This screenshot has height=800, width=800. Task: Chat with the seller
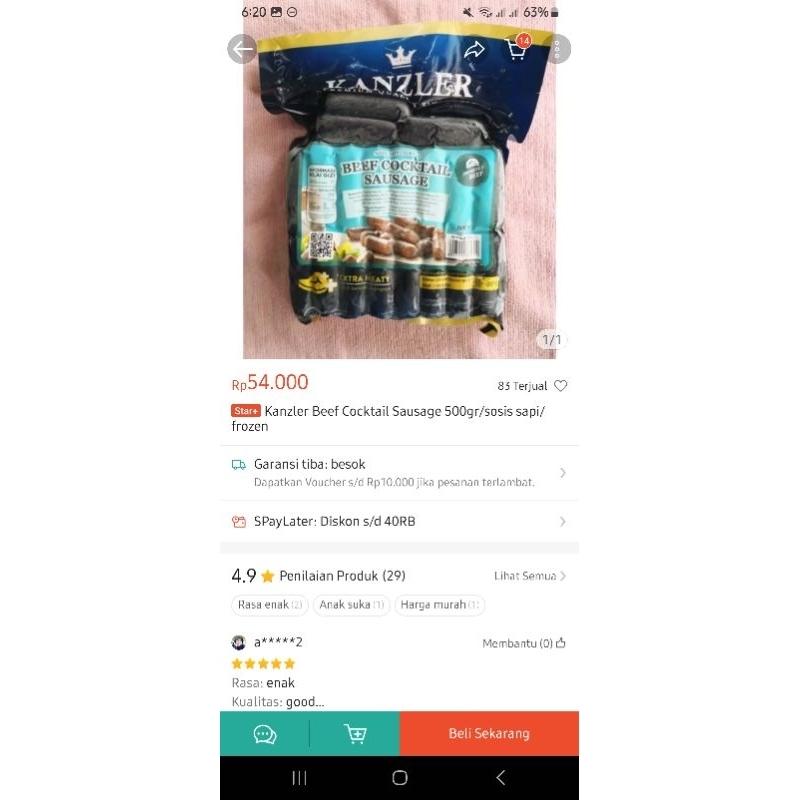tap(265, 734)
